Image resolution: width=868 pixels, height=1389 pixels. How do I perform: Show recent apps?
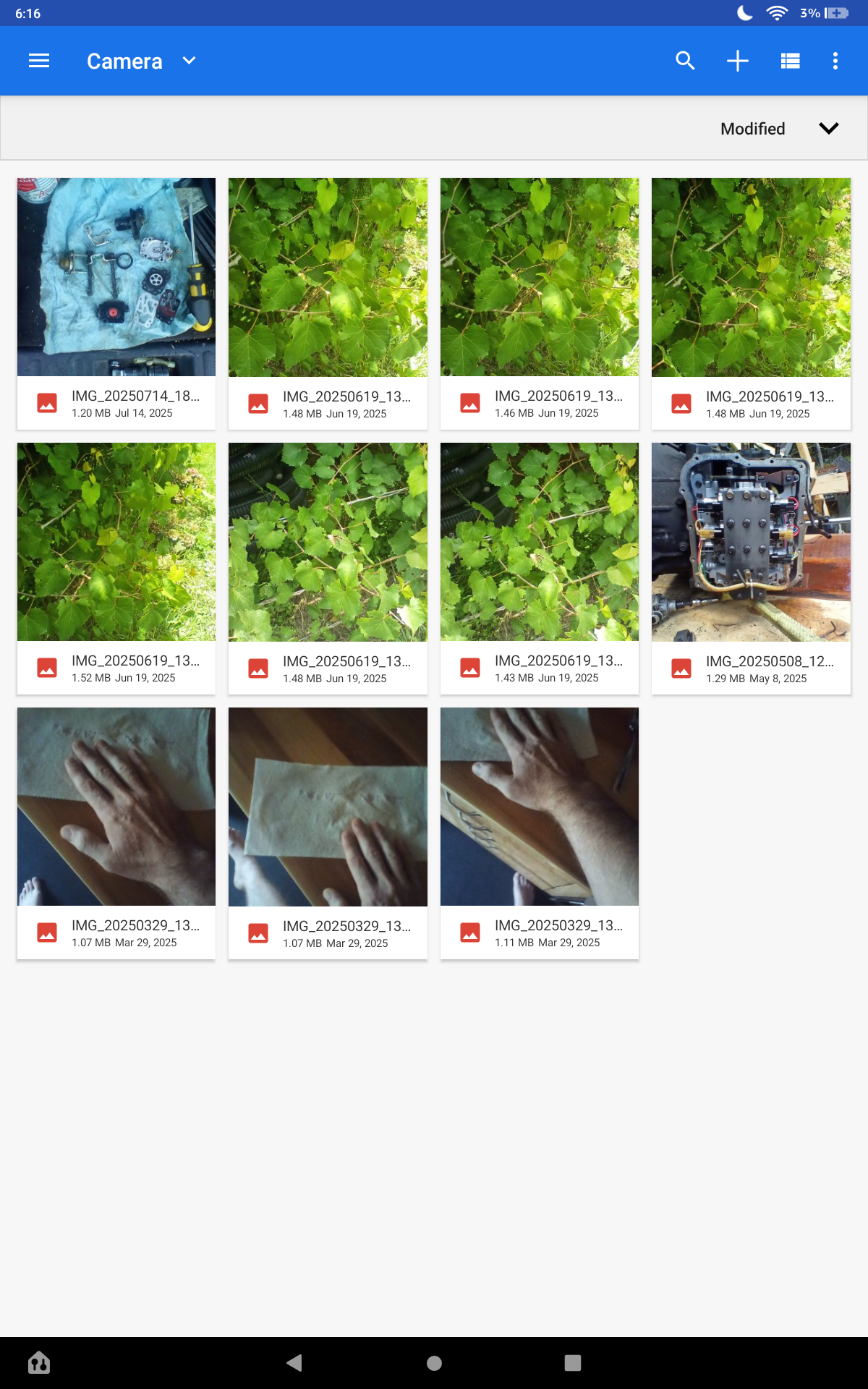pos(573,1363)
